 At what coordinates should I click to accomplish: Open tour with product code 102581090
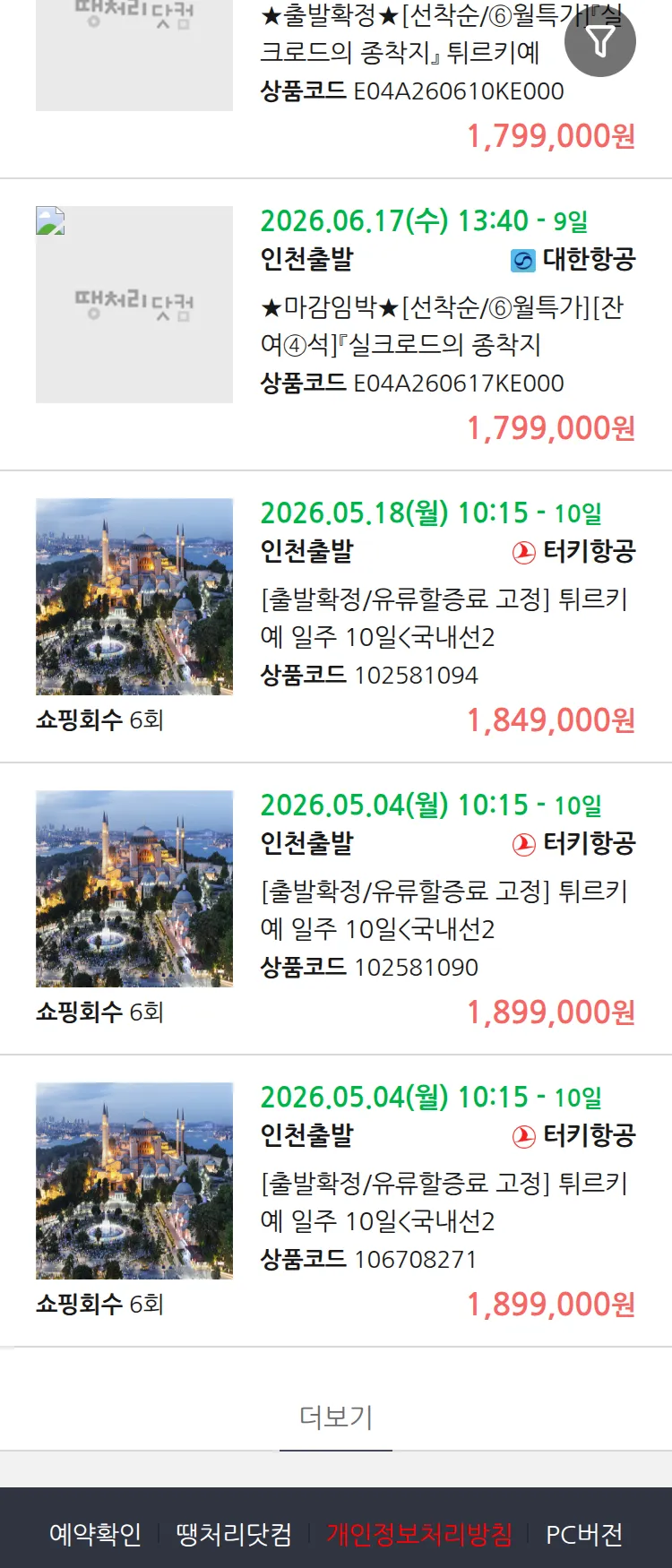click(444, 909)
